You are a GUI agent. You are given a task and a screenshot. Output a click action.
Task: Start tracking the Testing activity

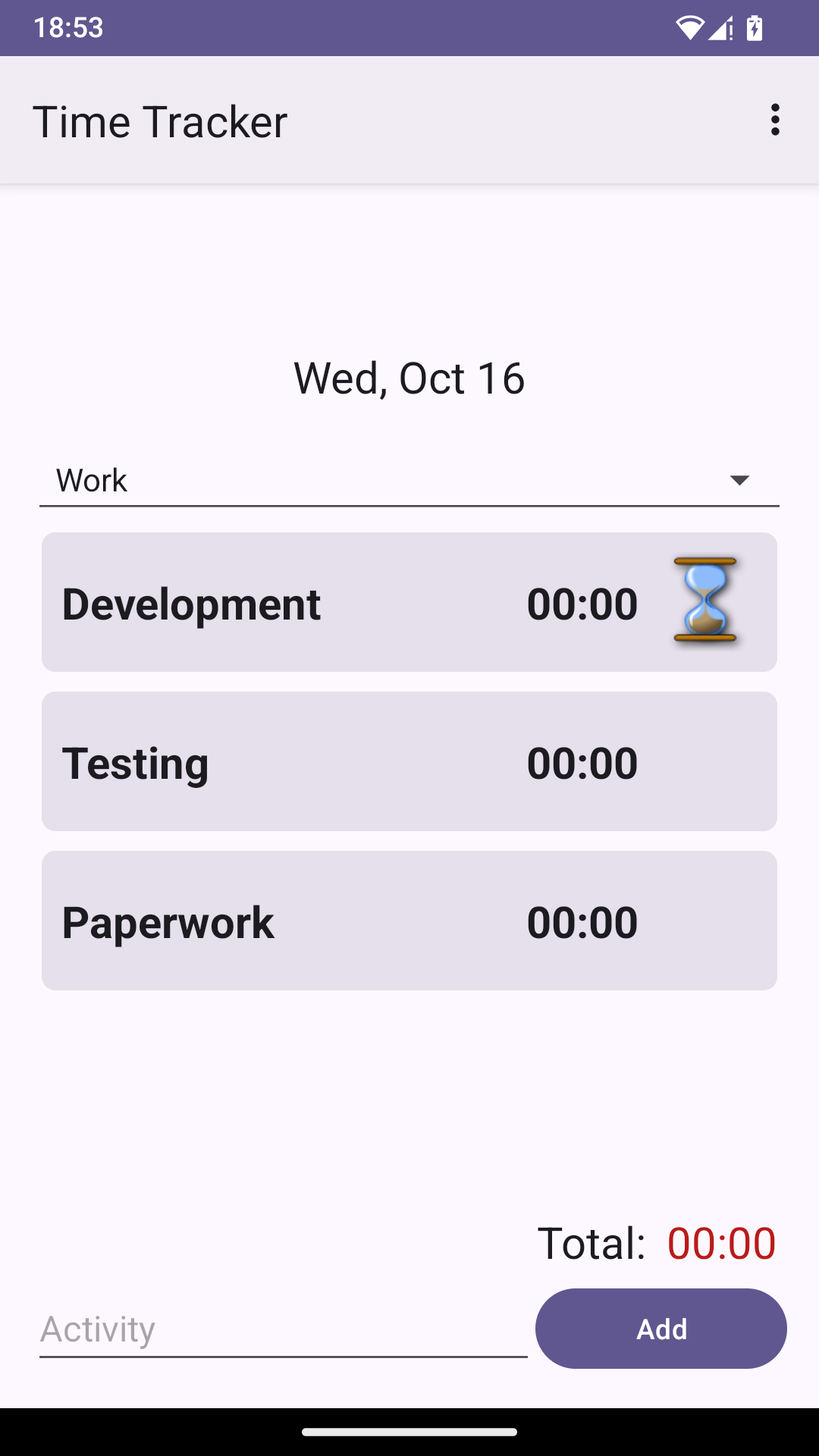409,761
